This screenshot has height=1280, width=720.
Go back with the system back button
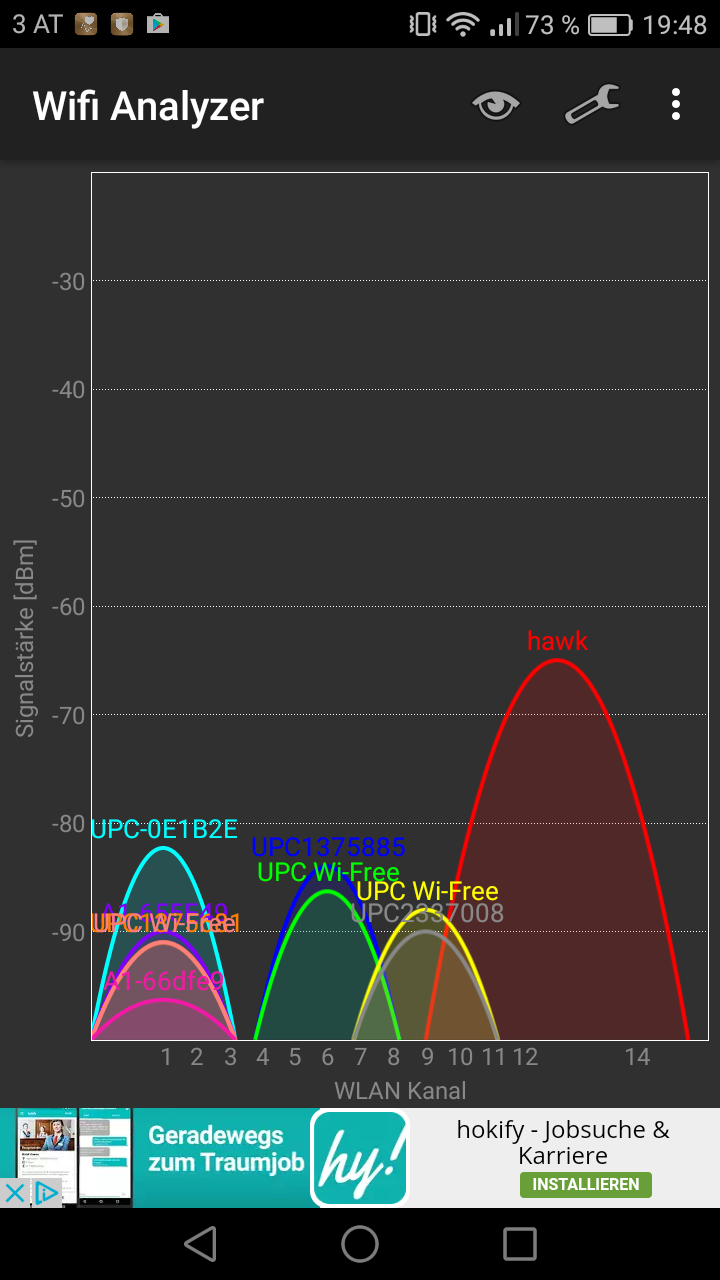(x=201, y=1244)
